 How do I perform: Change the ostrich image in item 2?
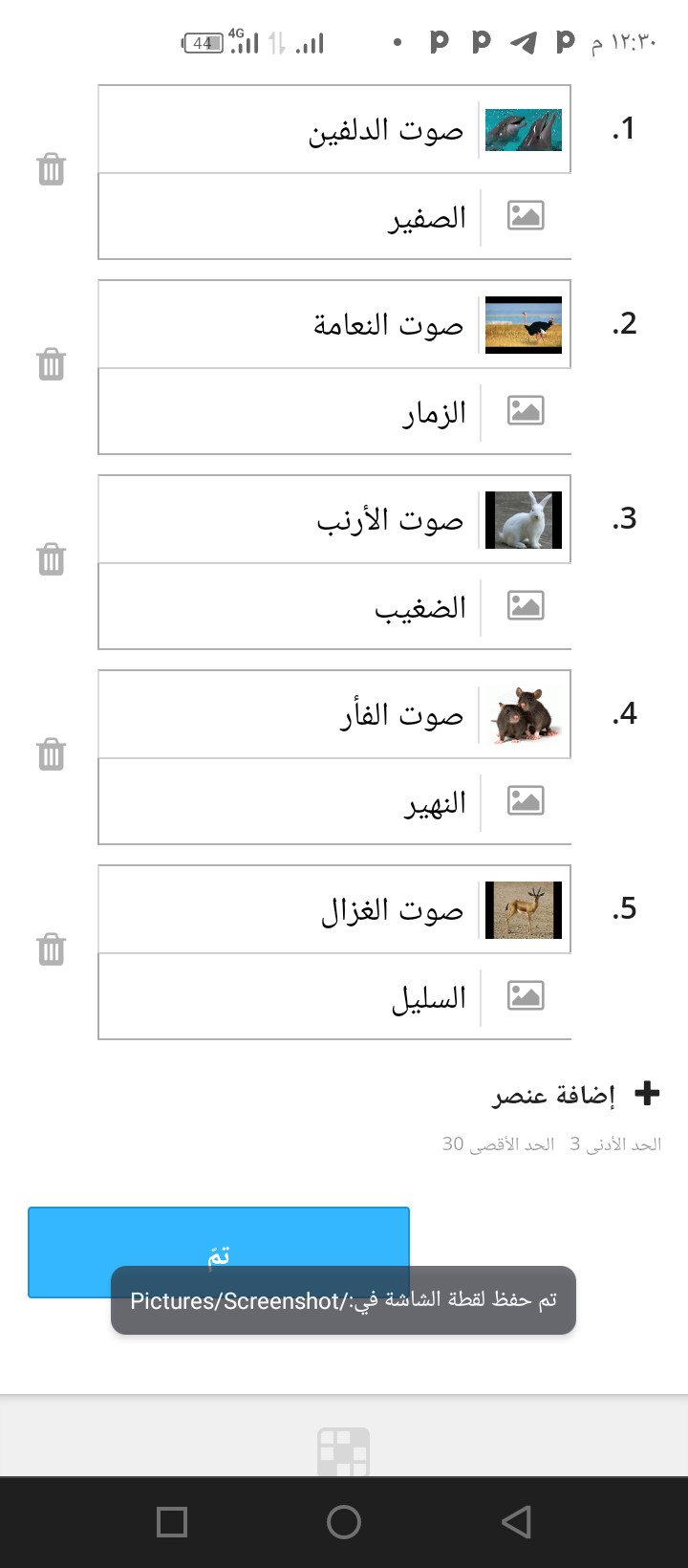524,325
